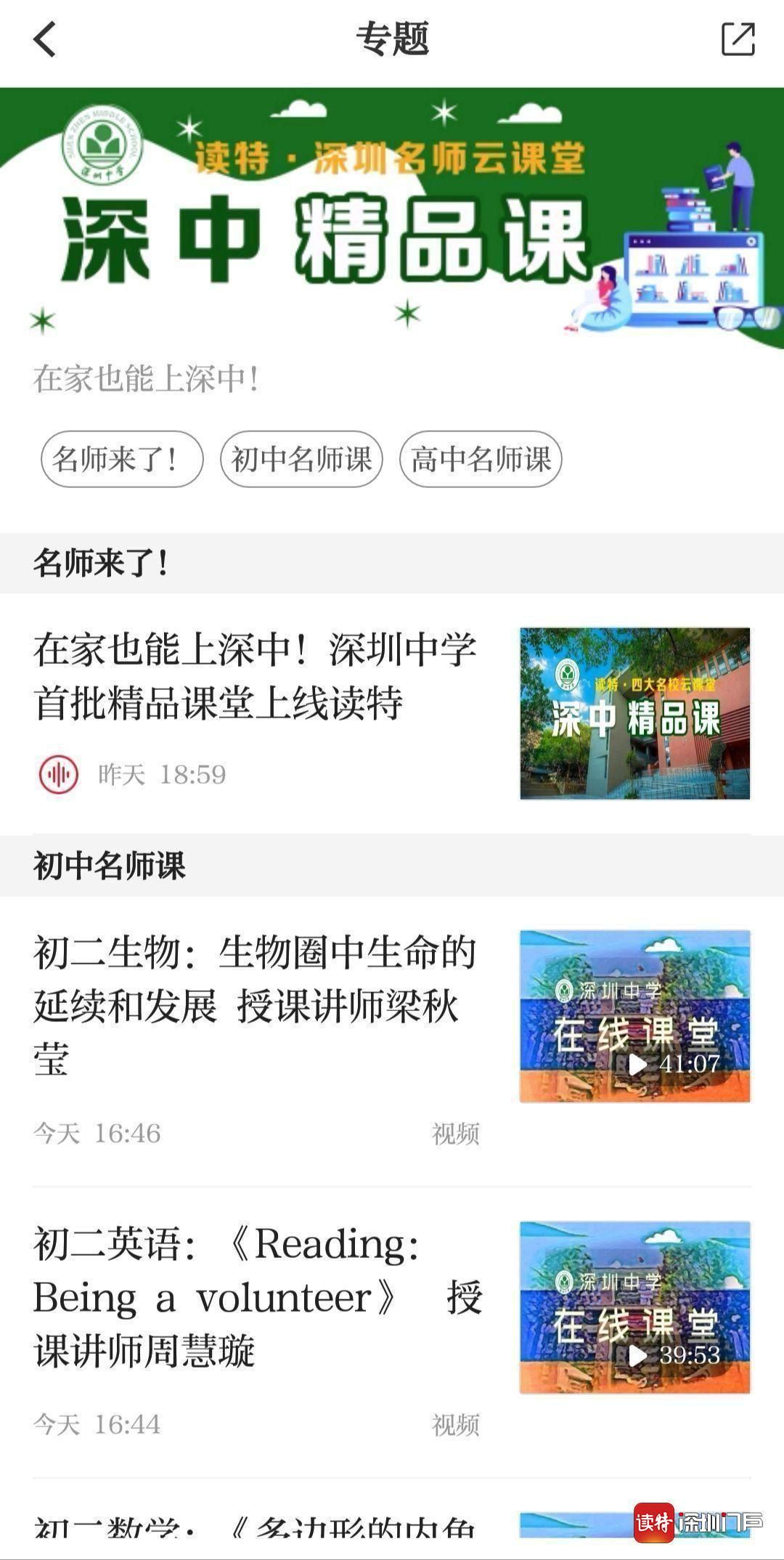The image size is (784, 1560).
Task: Switch to the 初中名师课 category chip
Action: [x=303, y=459]
